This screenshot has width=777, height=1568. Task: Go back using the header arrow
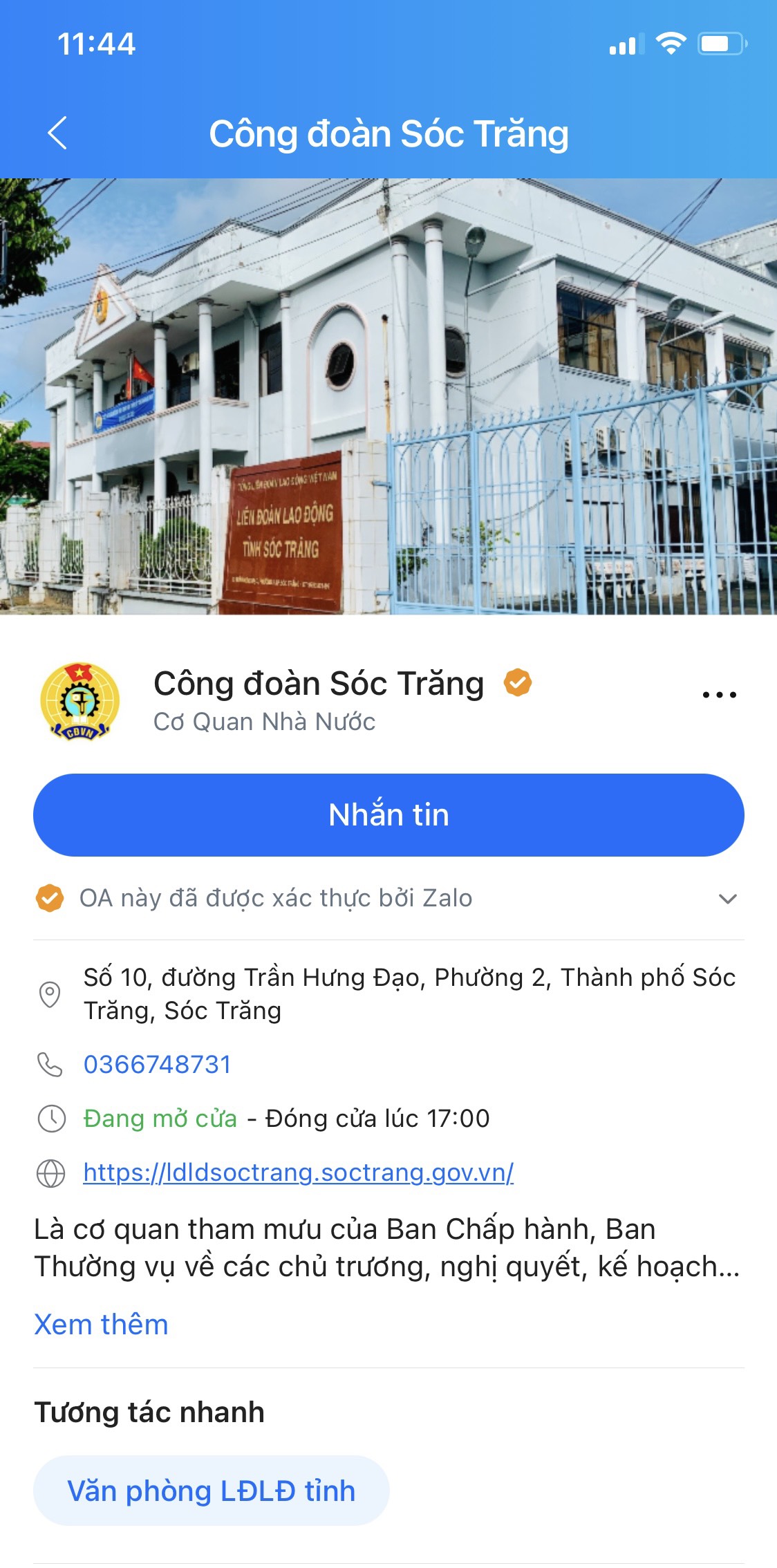[57, 133]
